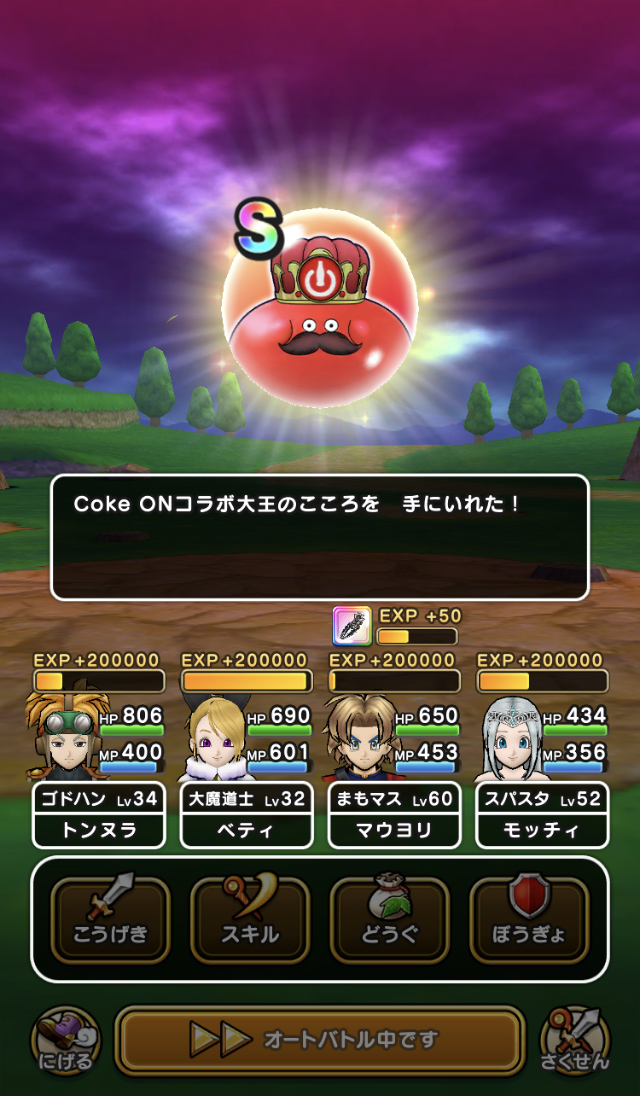This screenshot has width=640, height=1096.
Task: Dismiss the Coke ONコラボ大王 message box
Action: pos(320,537)
